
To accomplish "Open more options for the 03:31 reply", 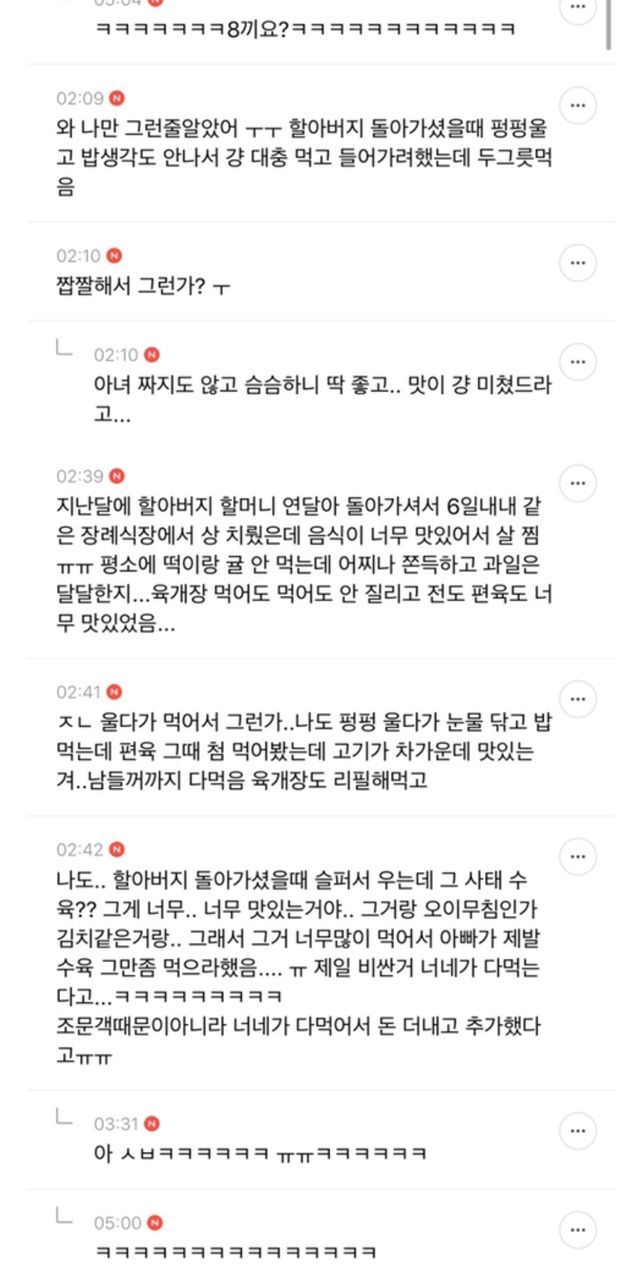I will 577,1131.
